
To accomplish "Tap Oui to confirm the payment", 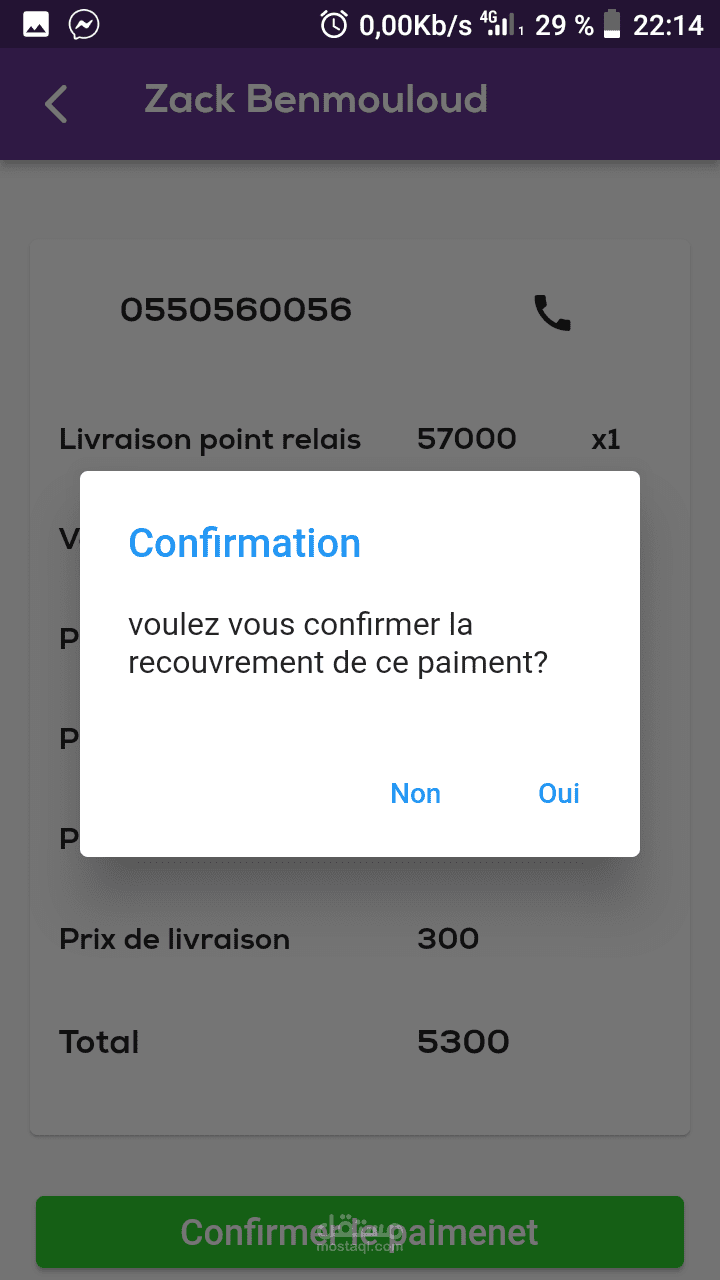I will pos(558,793).
